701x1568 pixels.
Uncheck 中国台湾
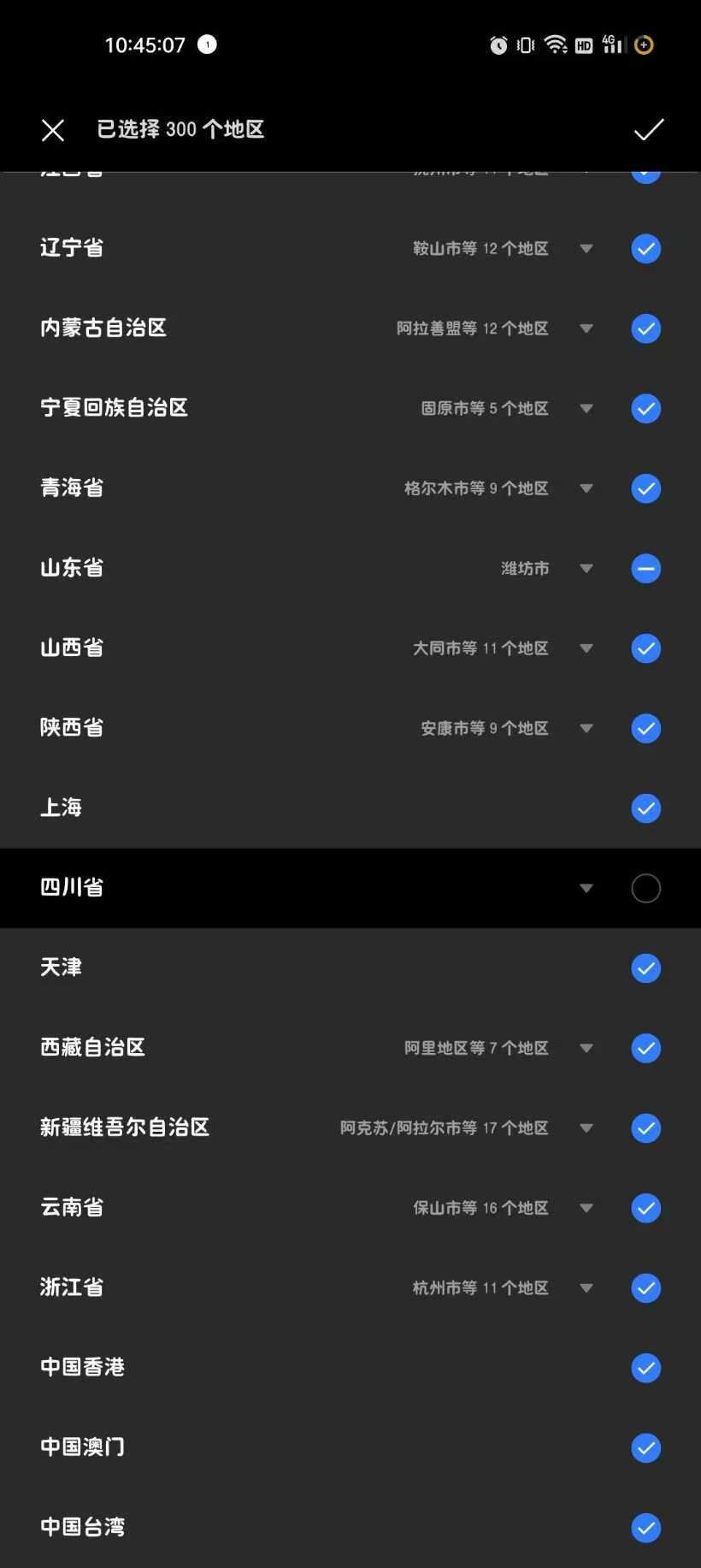[645, 1528]
